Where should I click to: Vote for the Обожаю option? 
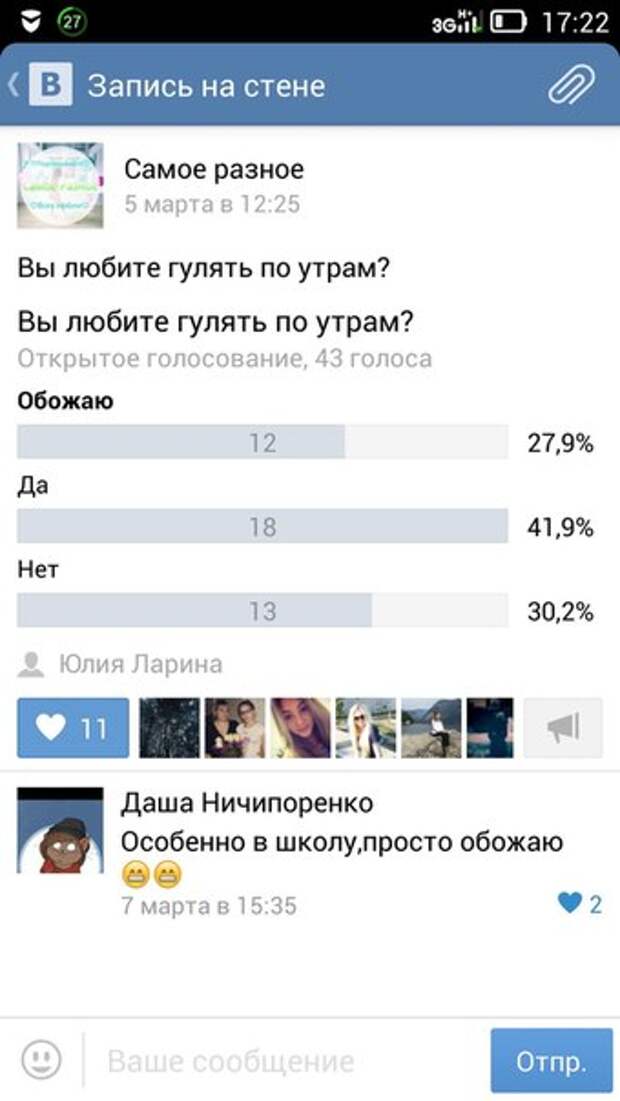[262, 442]
